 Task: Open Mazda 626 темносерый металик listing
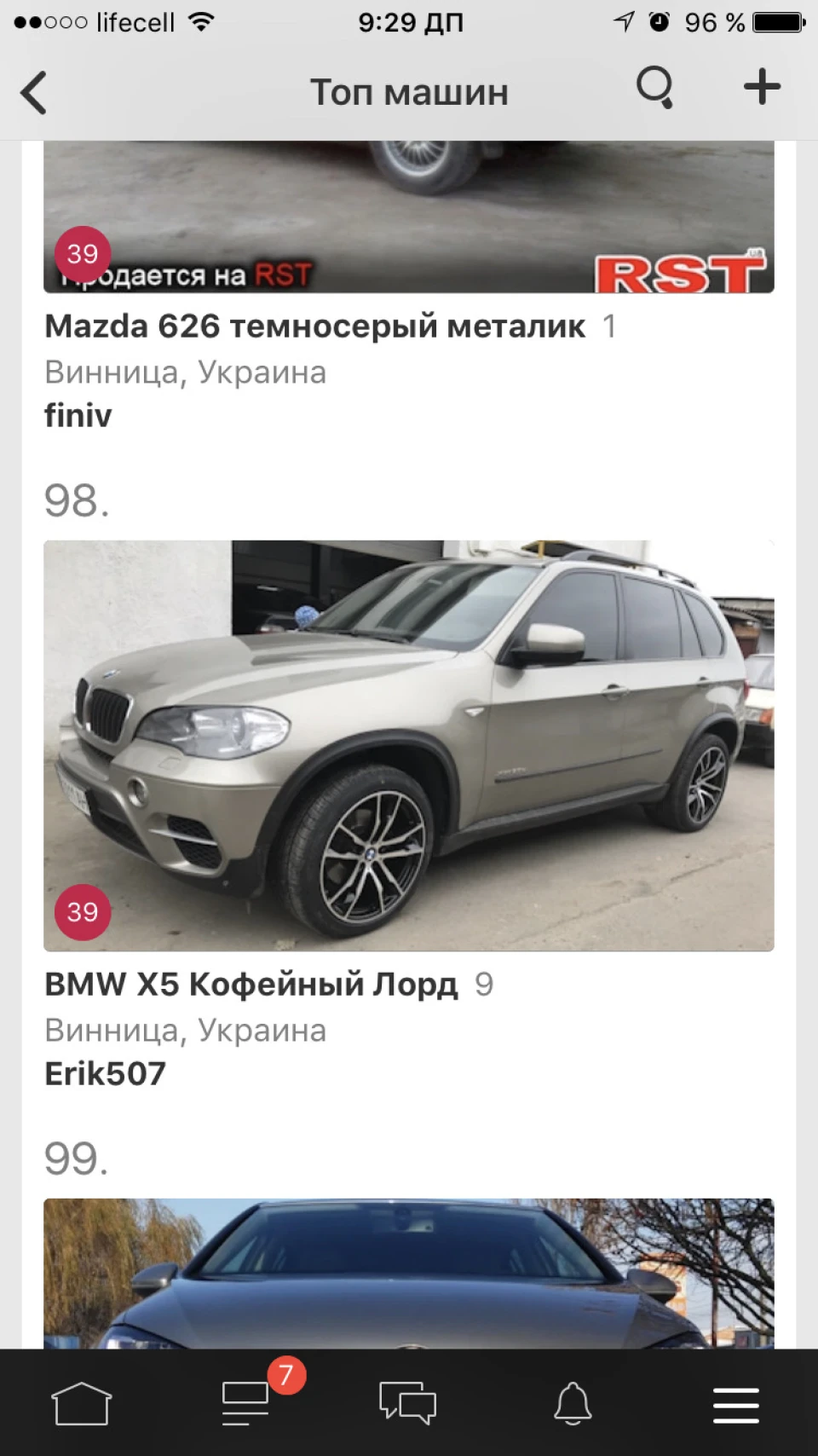314,326
